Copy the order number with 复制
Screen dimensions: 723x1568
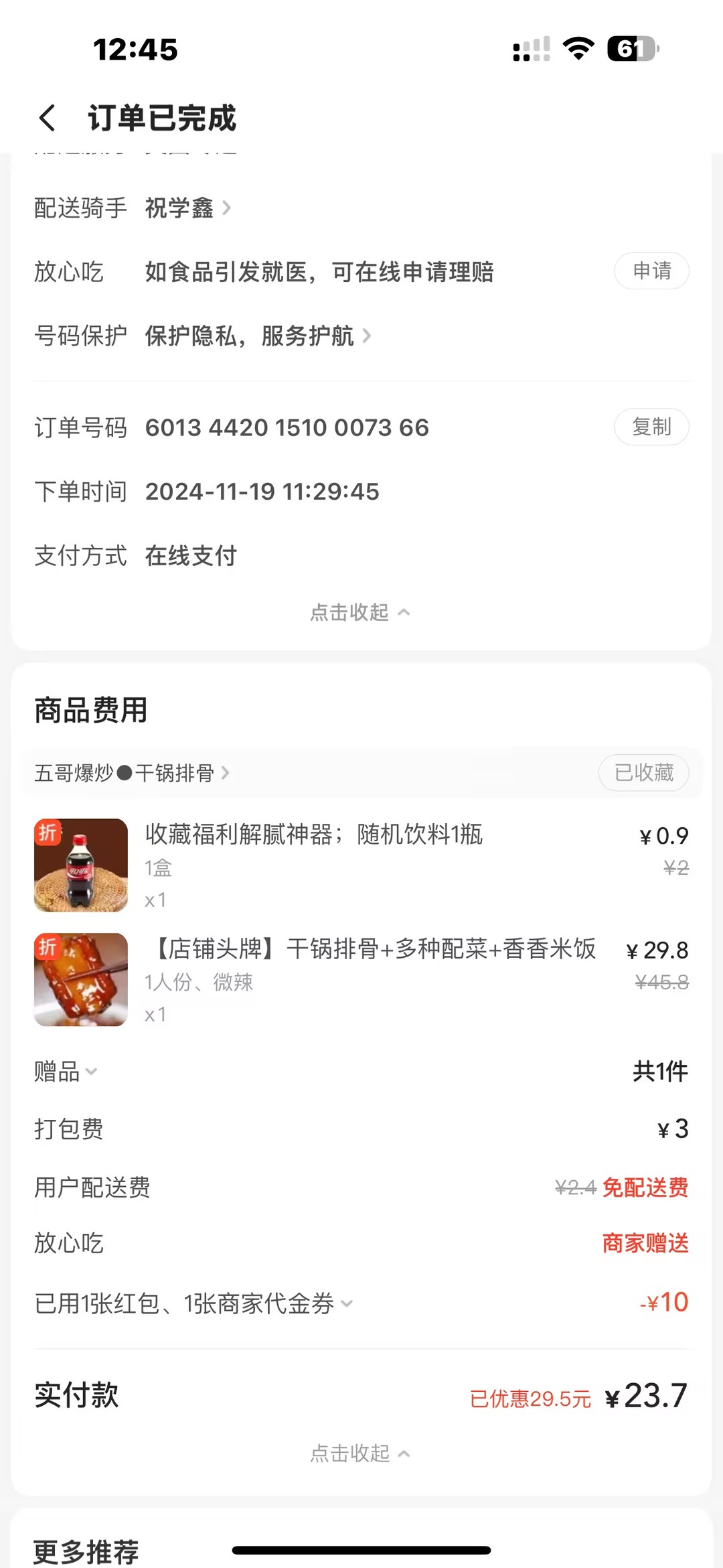pyautogui.click(x=651, y=427)
